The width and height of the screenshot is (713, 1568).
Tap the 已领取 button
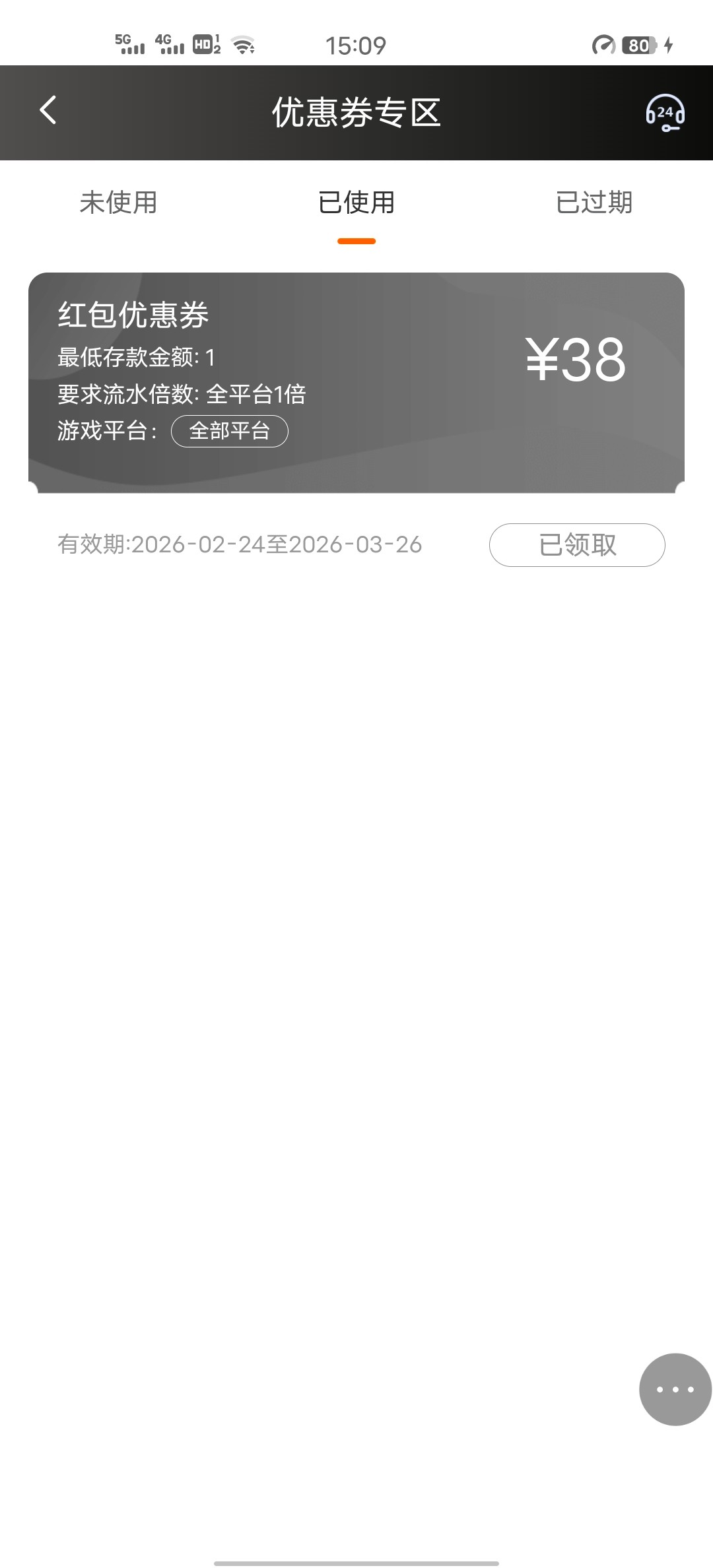576,545
